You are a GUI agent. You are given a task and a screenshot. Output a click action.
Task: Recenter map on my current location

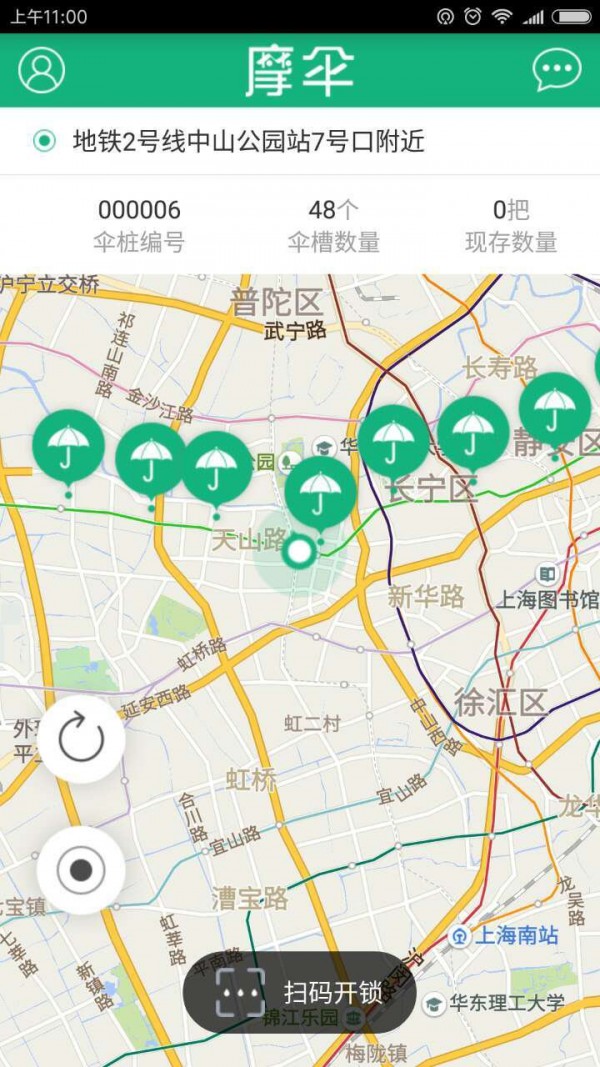pos(81,870)
